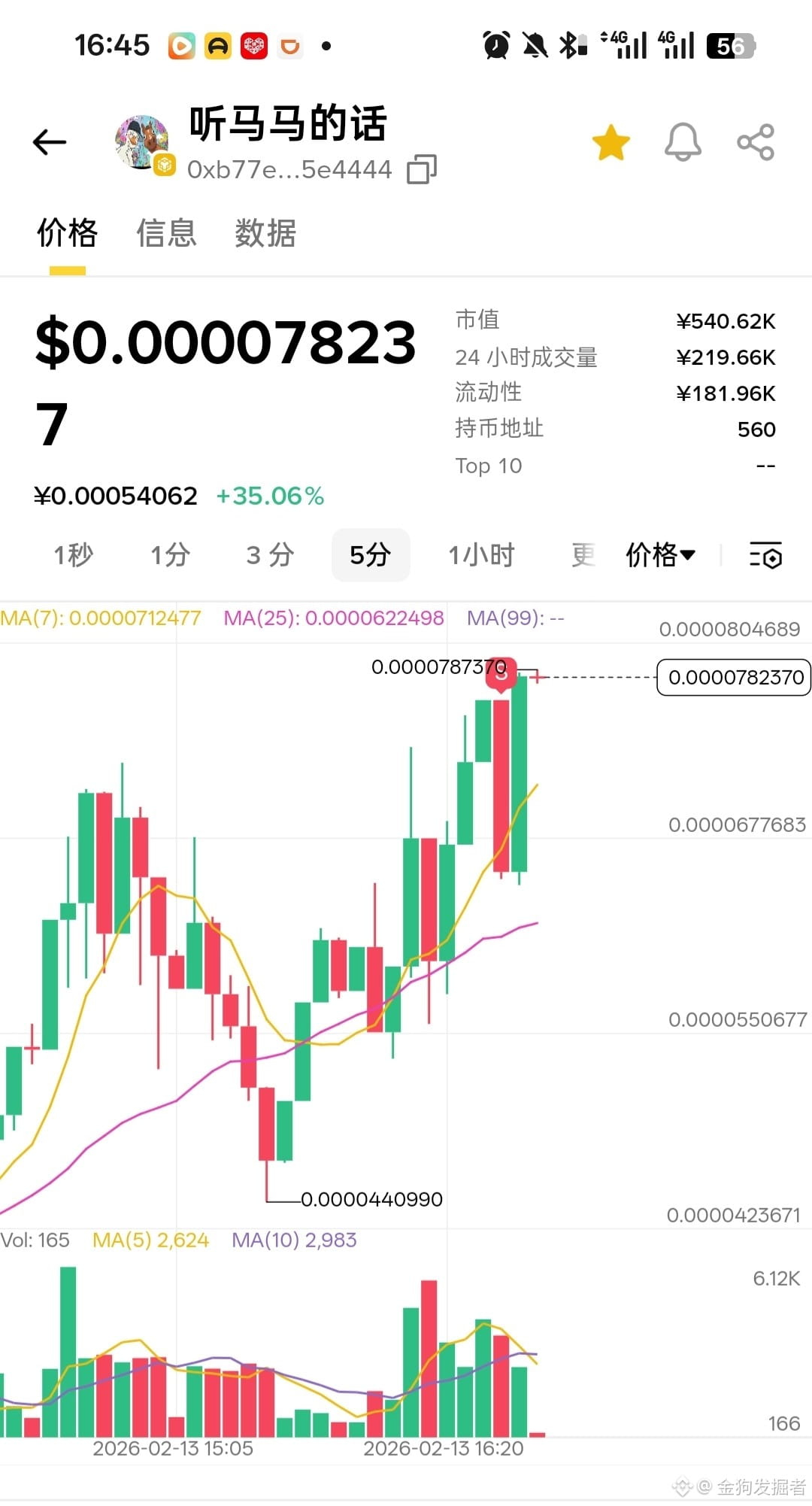Remove the token from favorites via star icon
812x1506 pixels.
(611, 142)
